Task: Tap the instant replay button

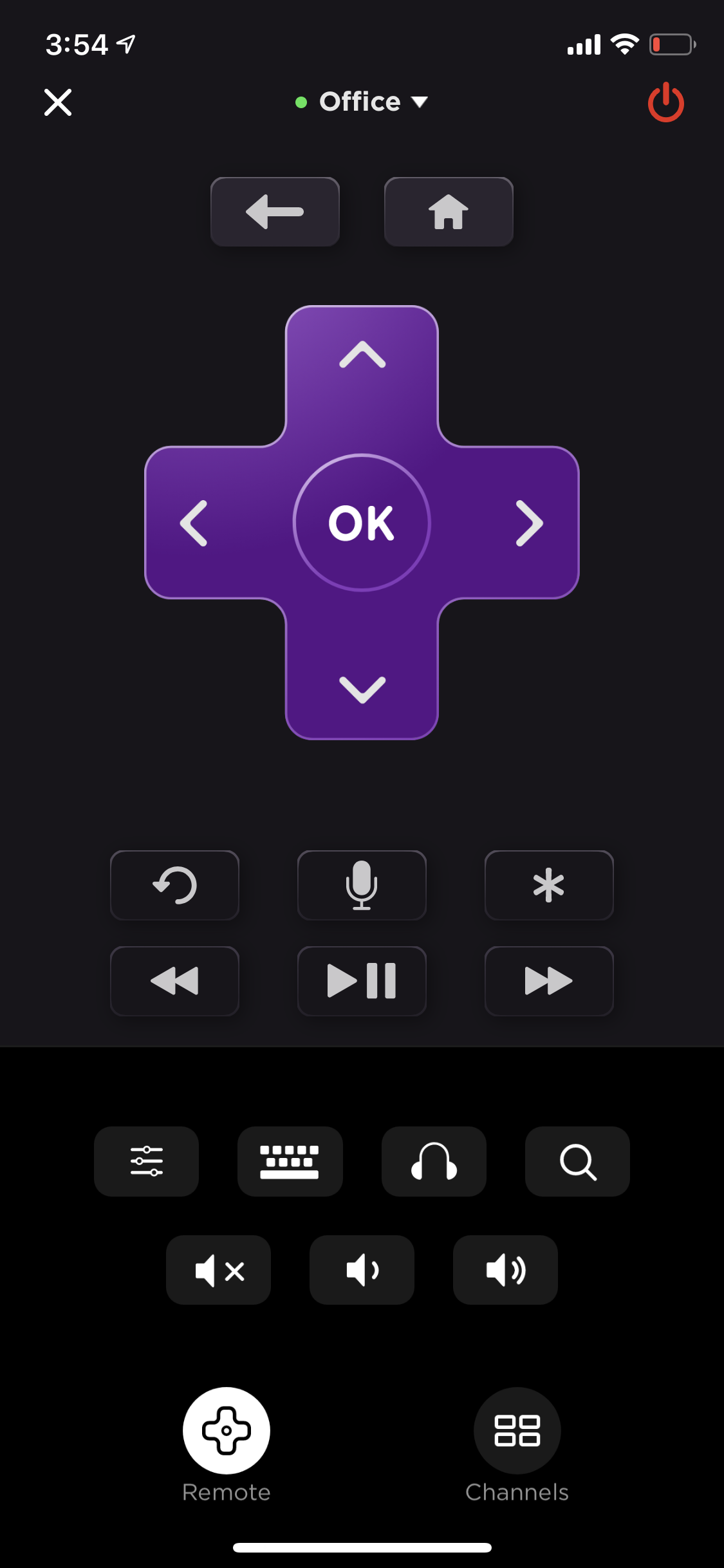Action: pyautogui.click(x=174, y=885)
